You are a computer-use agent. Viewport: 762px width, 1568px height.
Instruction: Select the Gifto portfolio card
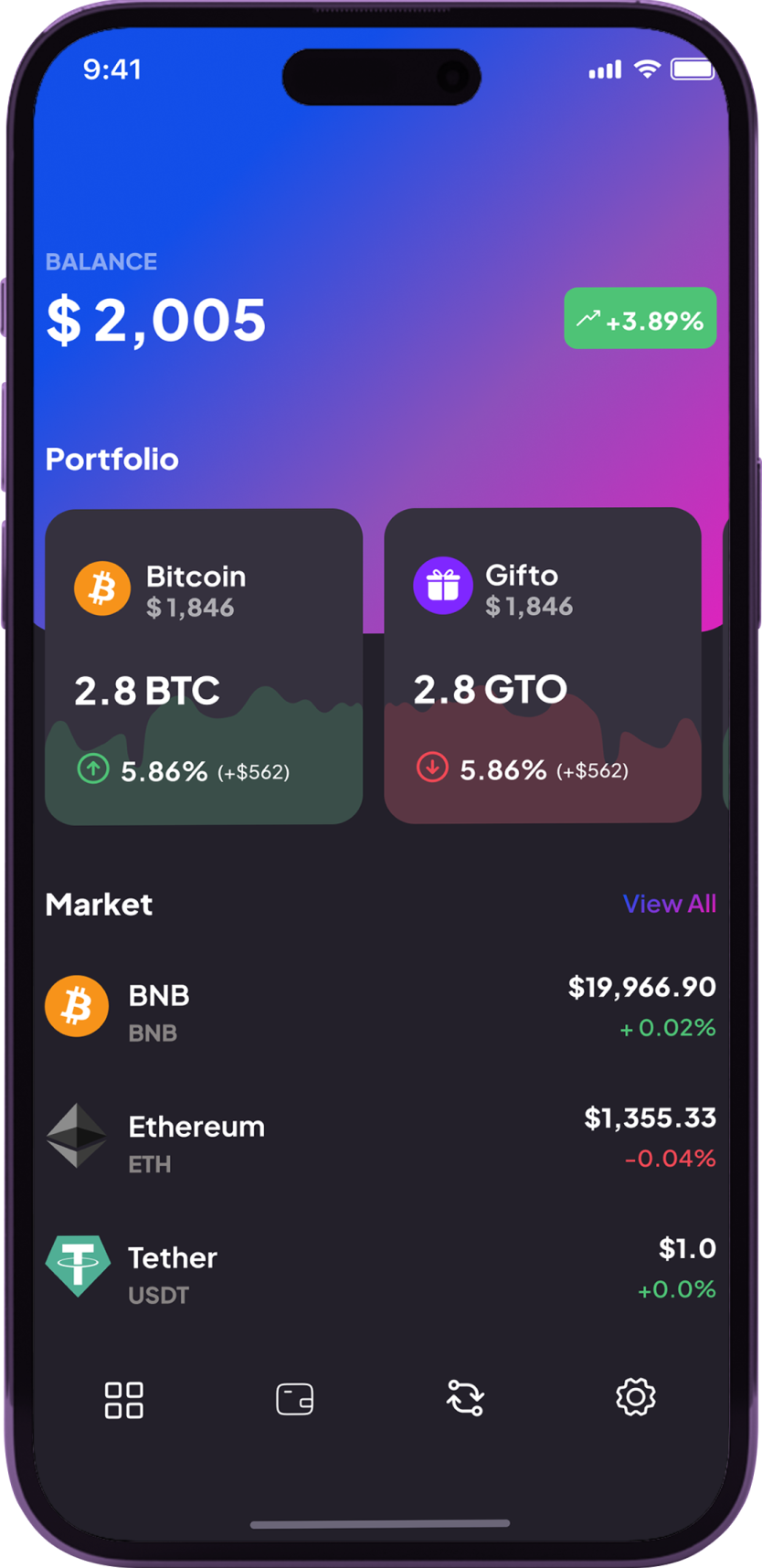543,667
